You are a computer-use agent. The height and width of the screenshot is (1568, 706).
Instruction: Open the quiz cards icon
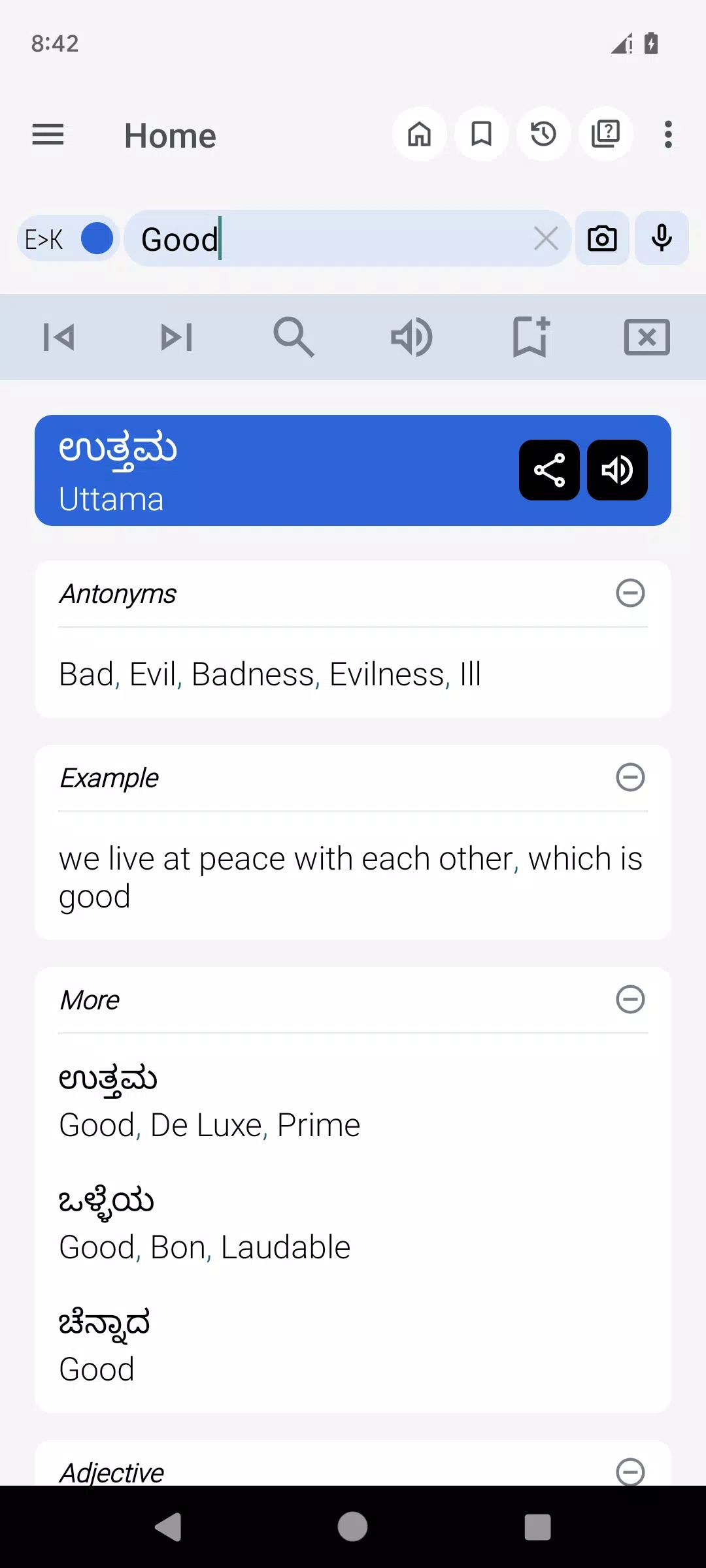605,135
